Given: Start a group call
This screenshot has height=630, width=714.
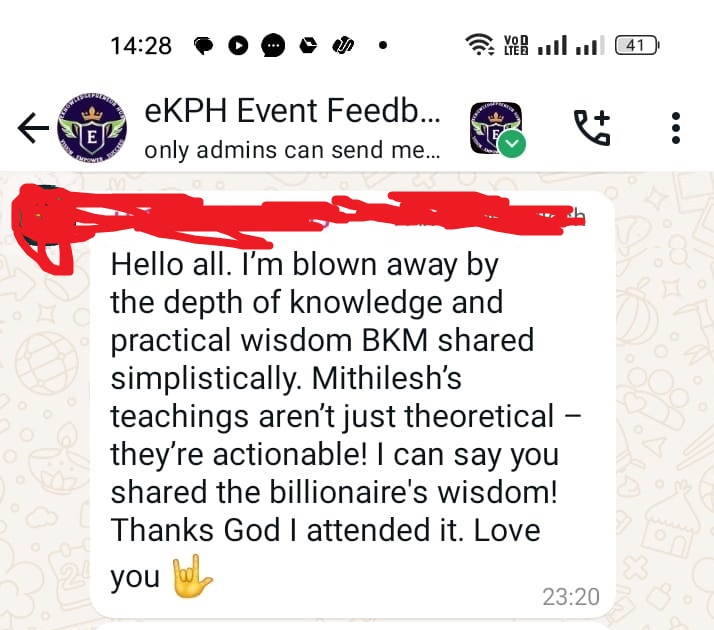Looking at the screenshot, I should pyautogui.click(x=592, y=128).
